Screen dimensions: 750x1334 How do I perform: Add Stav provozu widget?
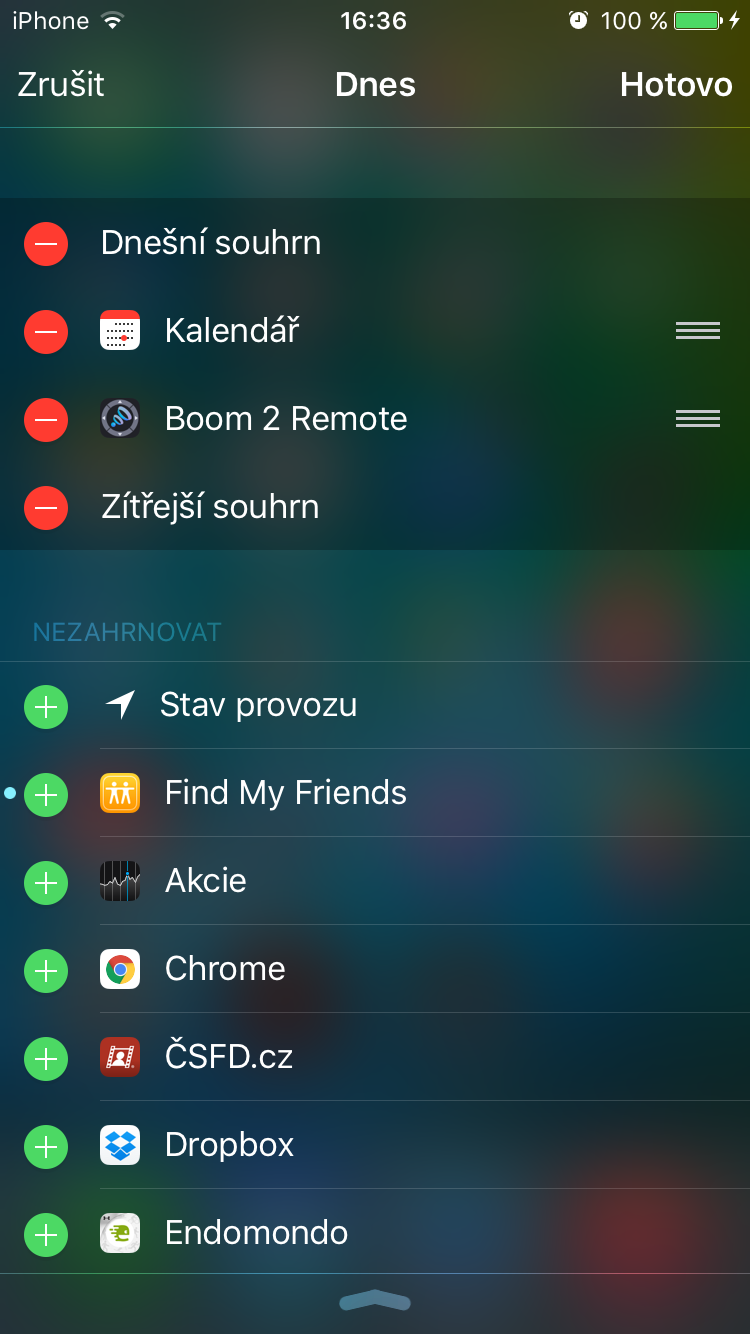[46, 707]
